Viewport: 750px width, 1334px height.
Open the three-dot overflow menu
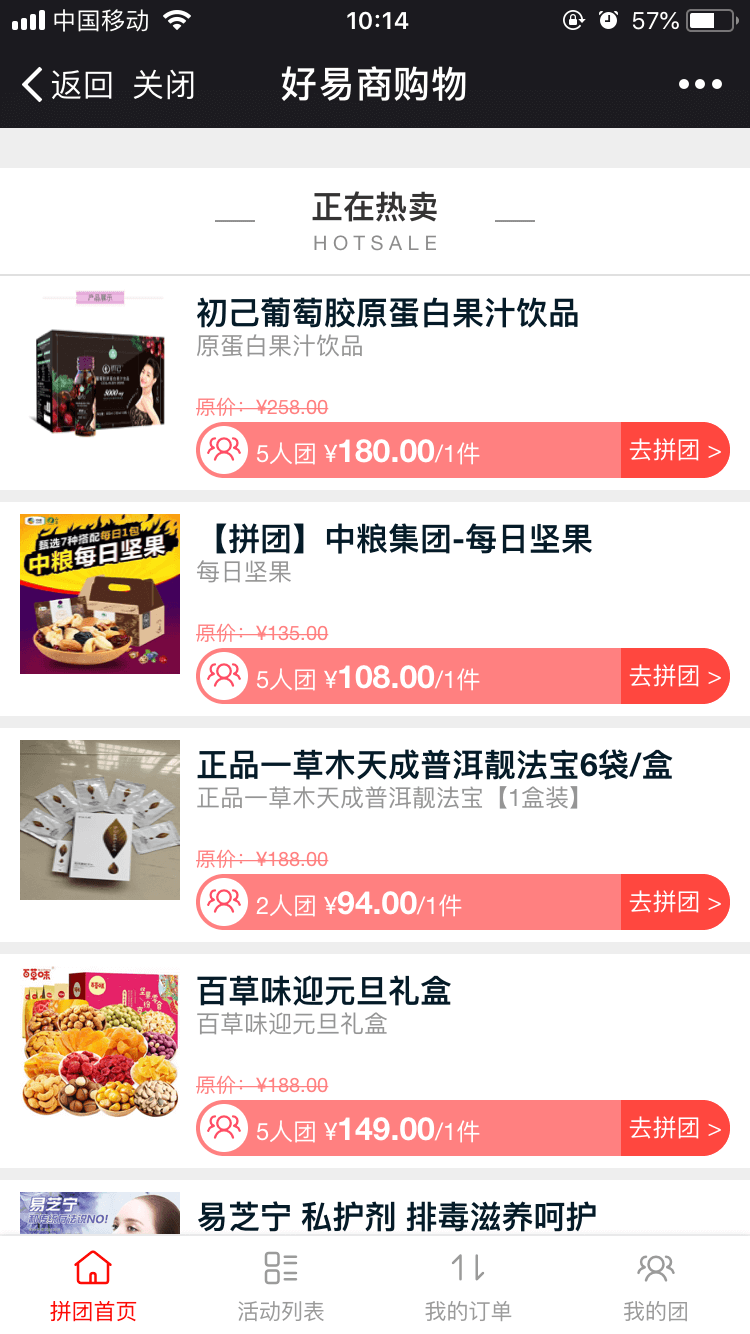tap(700, 85)
